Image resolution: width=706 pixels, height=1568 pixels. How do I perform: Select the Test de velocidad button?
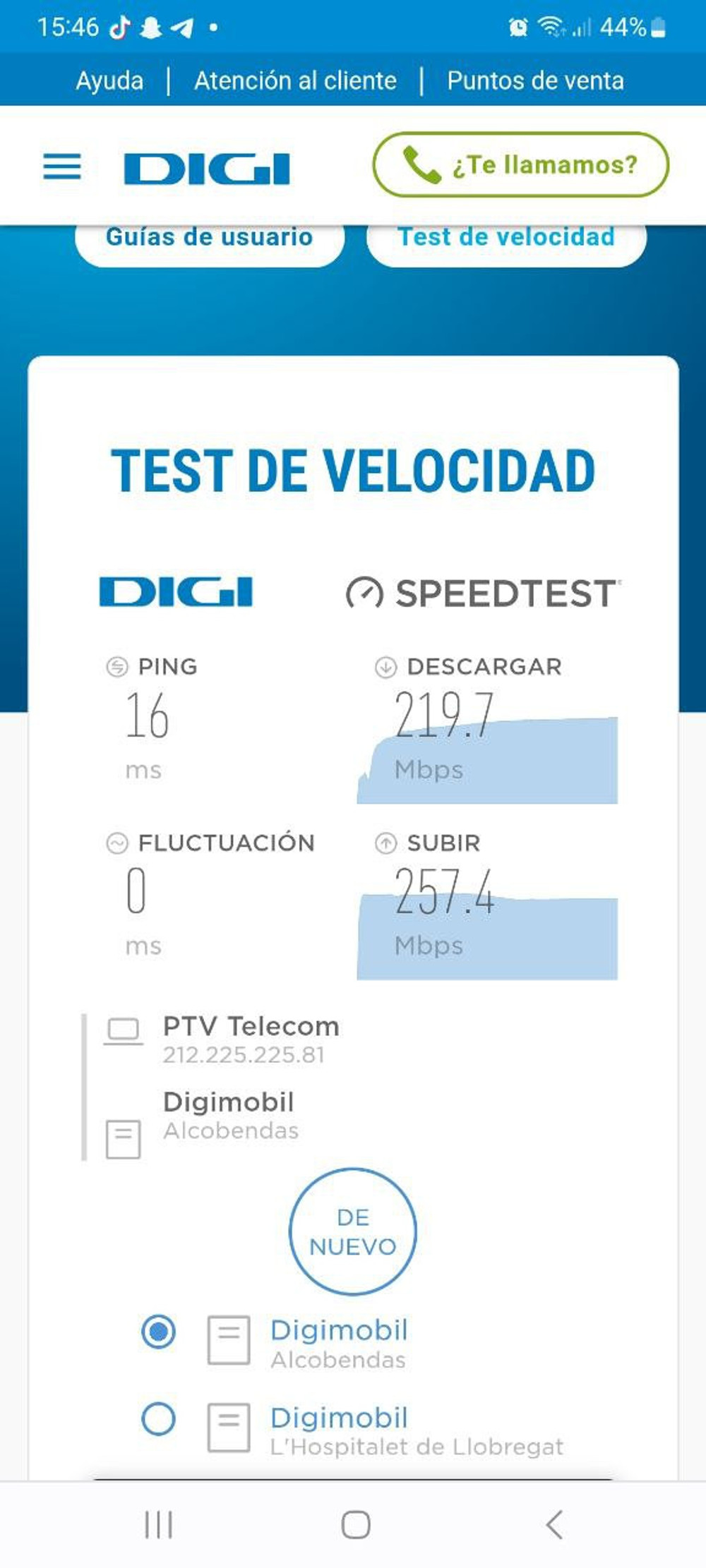[506, 241]
